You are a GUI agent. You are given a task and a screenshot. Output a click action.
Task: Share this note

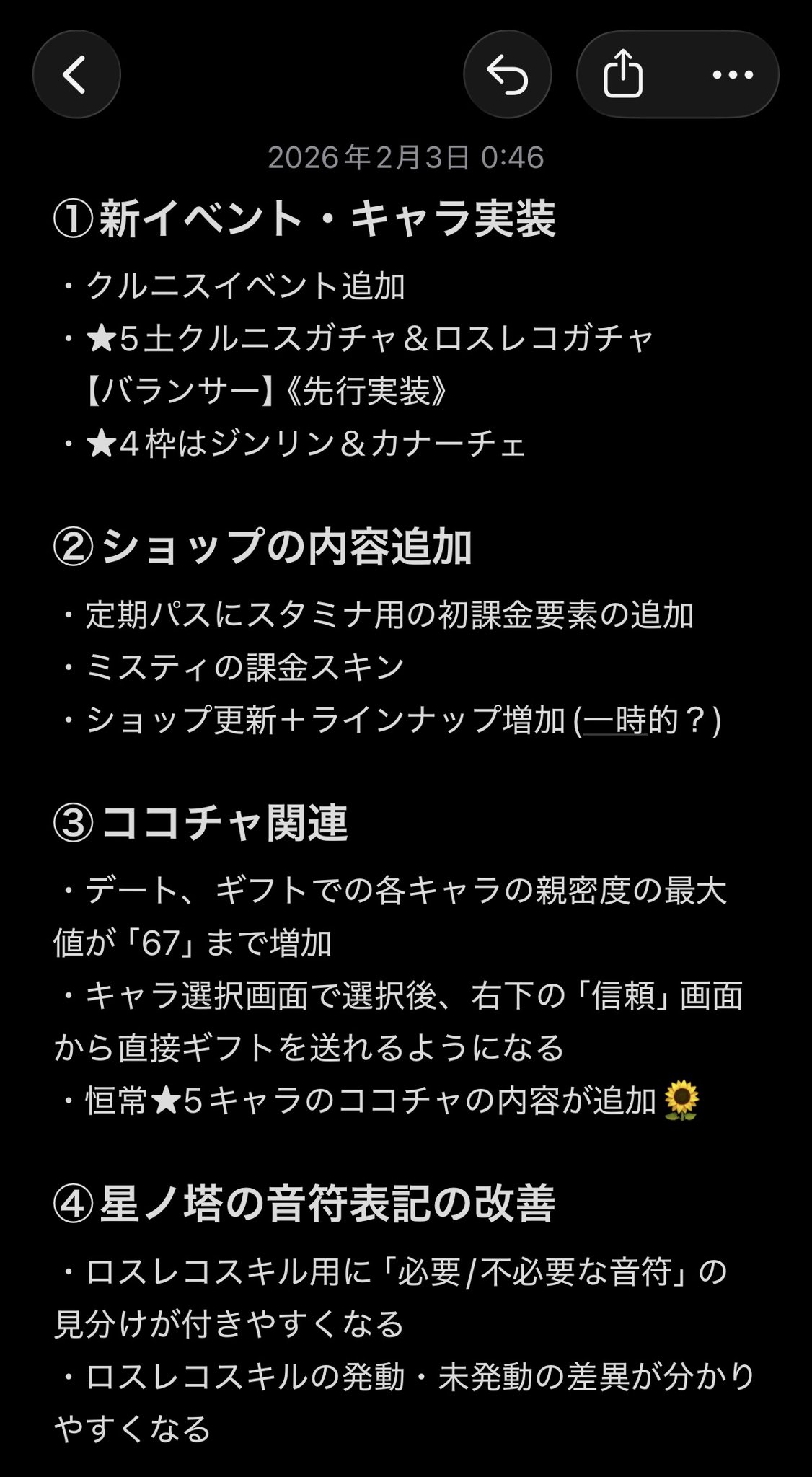[622, 74]
